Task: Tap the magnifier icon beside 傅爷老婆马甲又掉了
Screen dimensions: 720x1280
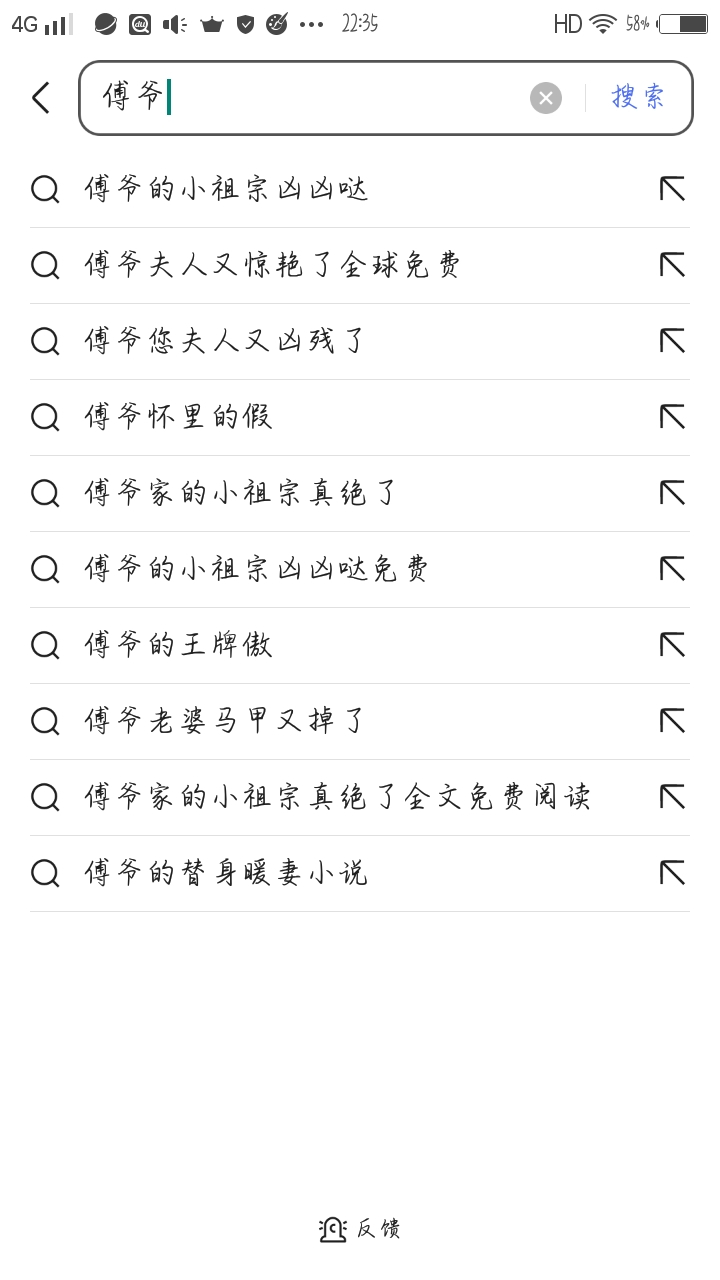Action: 45,721
